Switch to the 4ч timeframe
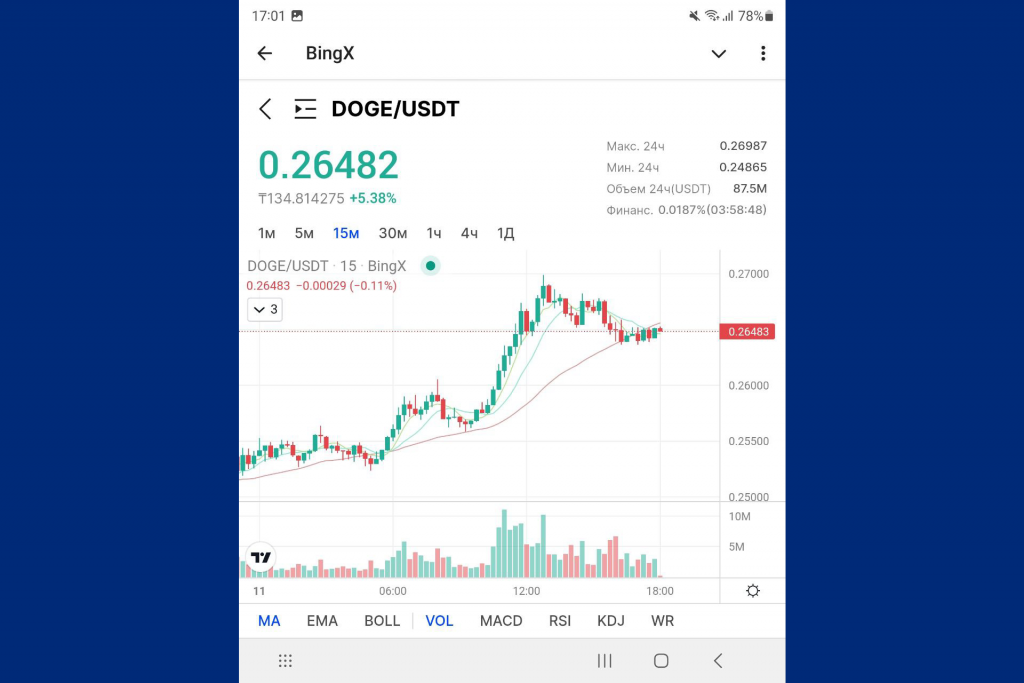 [469, 233]
